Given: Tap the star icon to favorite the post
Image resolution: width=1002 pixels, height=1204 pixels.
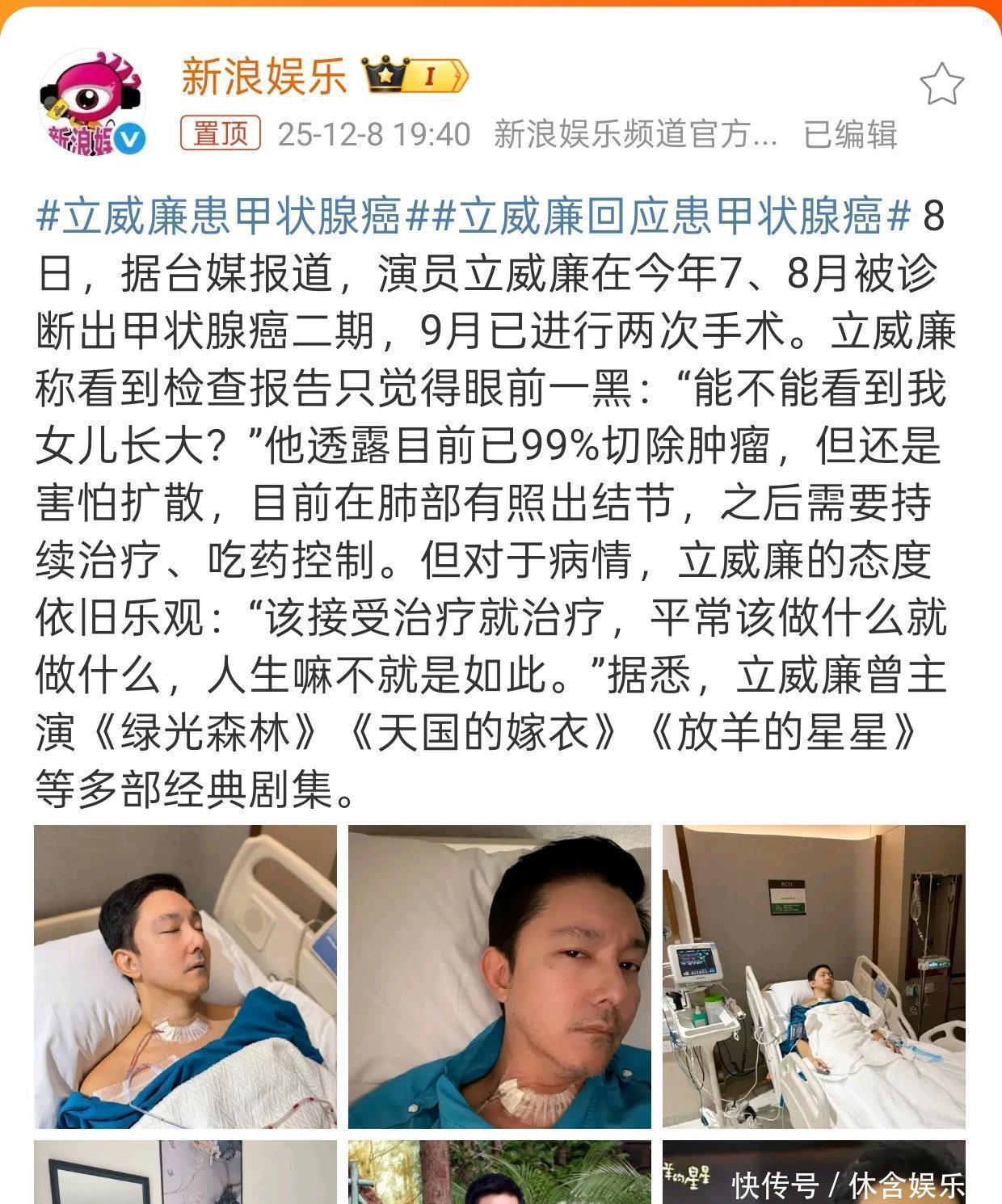Looking at the screenshot, I should [941, 85].
